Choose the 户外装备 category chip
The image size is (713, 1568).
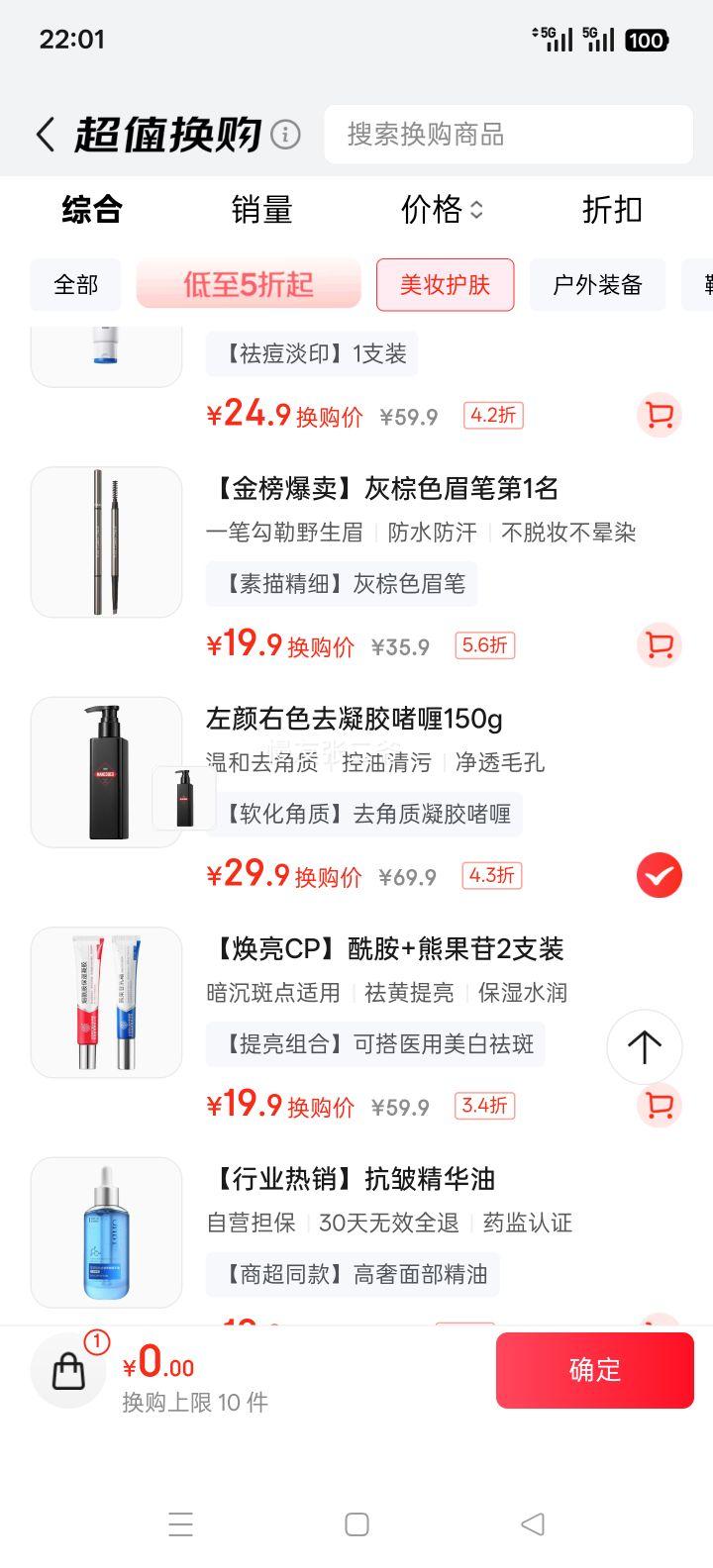pyautogui.click(x=597, y=285)
